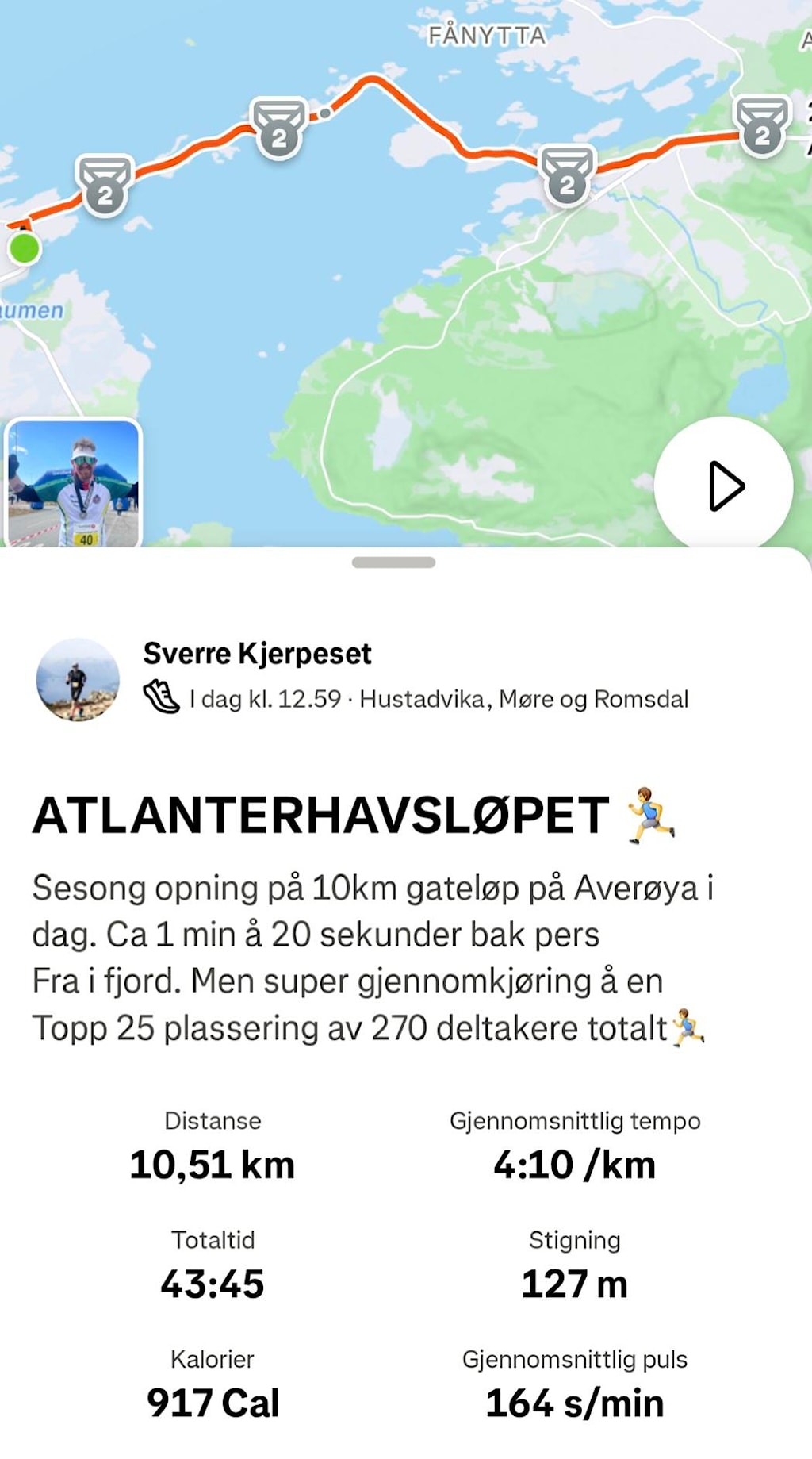Open the race photo thumbnail
Screen dimensions: 812x1459
click(x=73, y=483)
